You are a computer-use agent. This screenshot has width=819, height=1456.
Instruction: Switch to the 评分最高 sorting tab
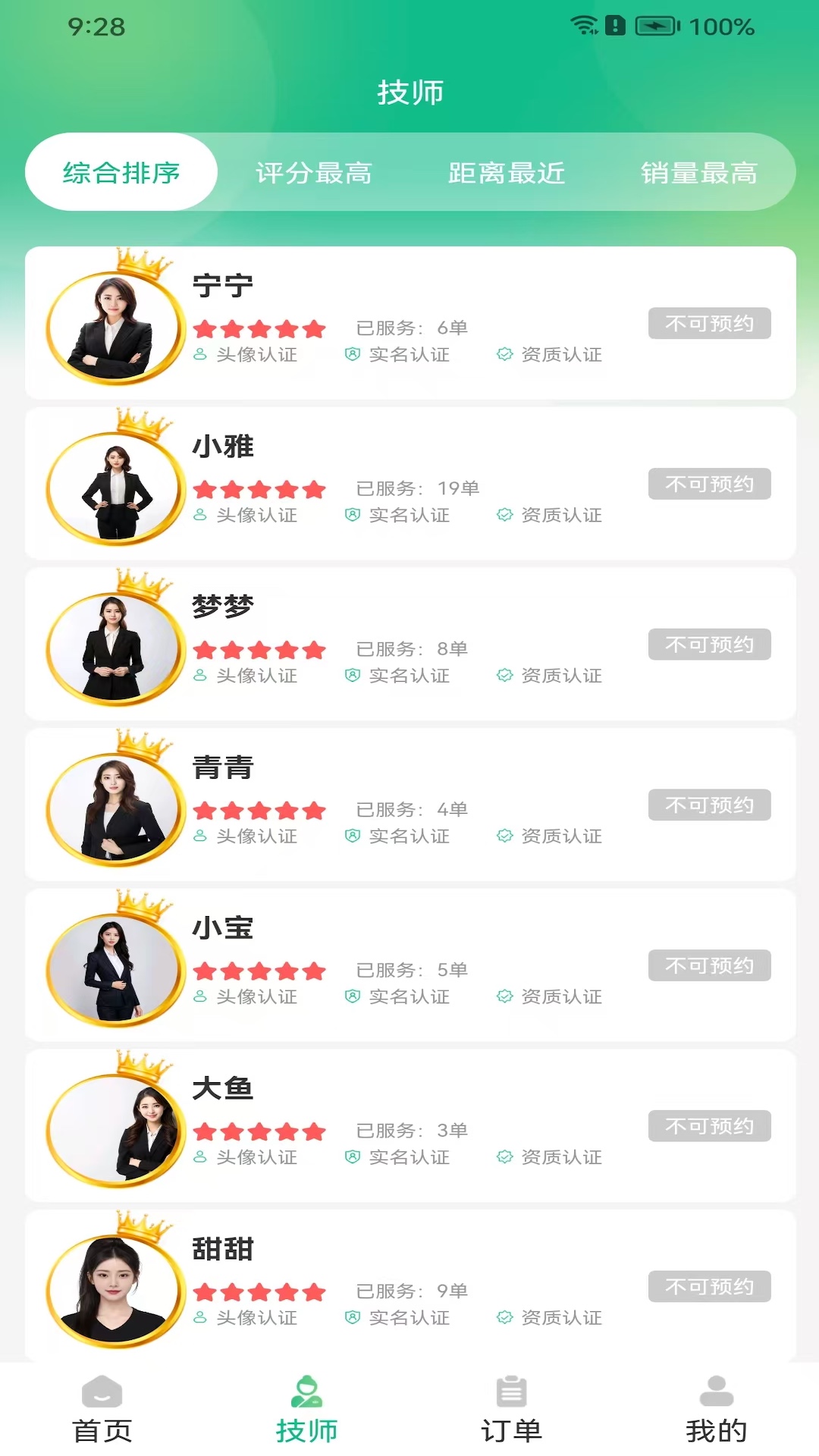pos(313,173)
